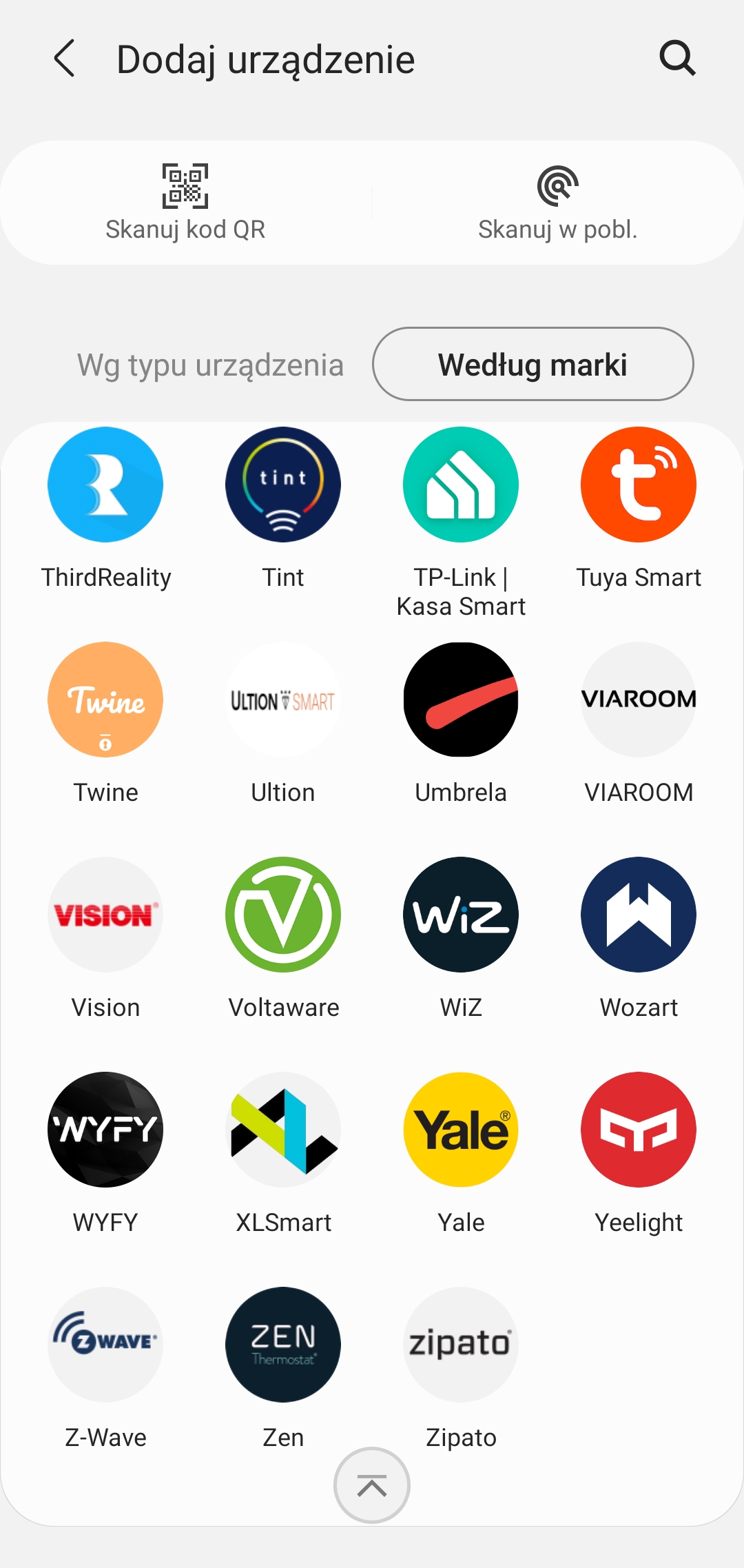
Task: Select TP-Link | Kasa Smart
Action: pos(461,485)
